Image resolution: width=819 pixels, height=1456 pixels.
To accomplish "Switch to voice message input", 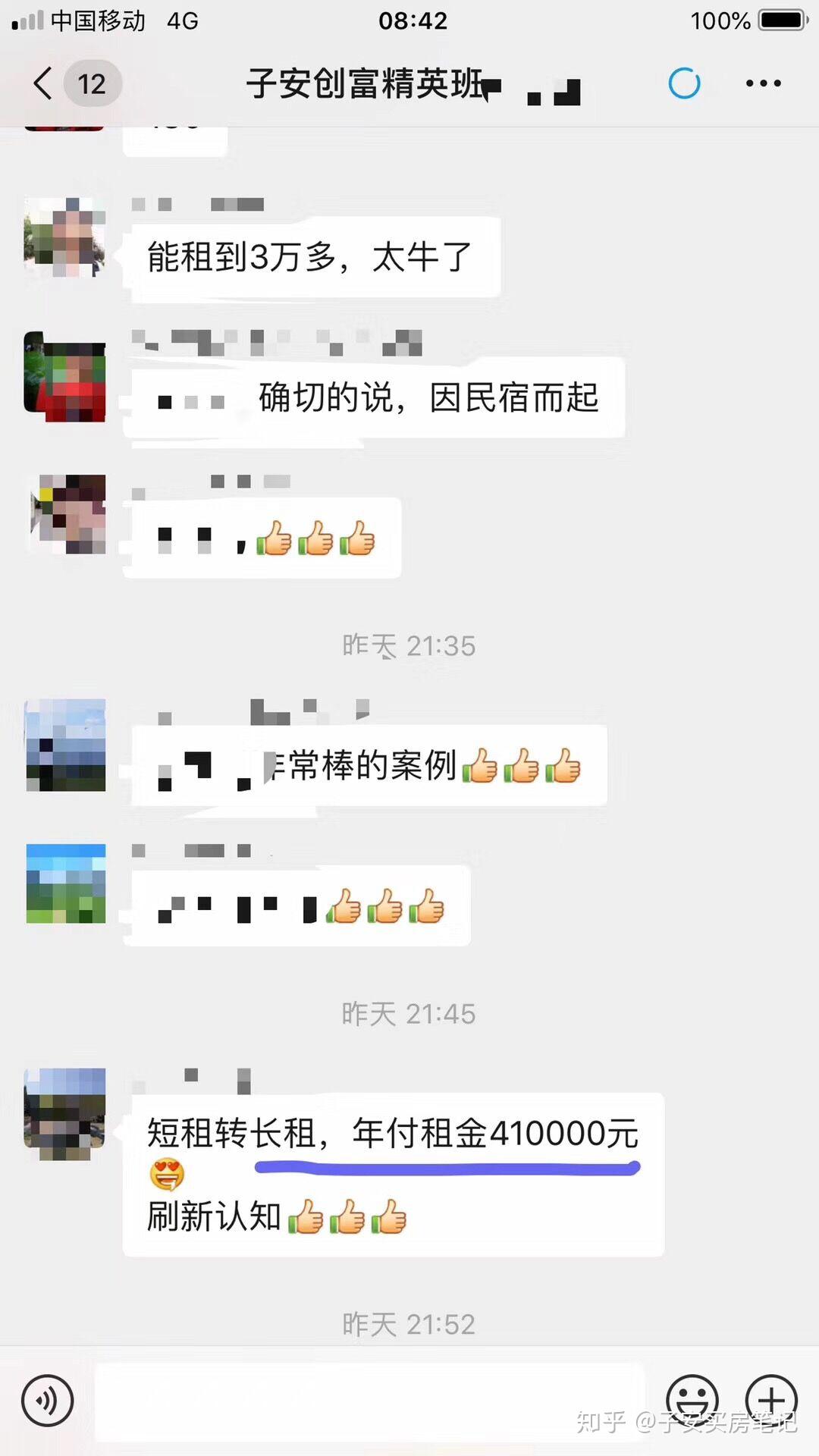I will (x=47, y=1401).
